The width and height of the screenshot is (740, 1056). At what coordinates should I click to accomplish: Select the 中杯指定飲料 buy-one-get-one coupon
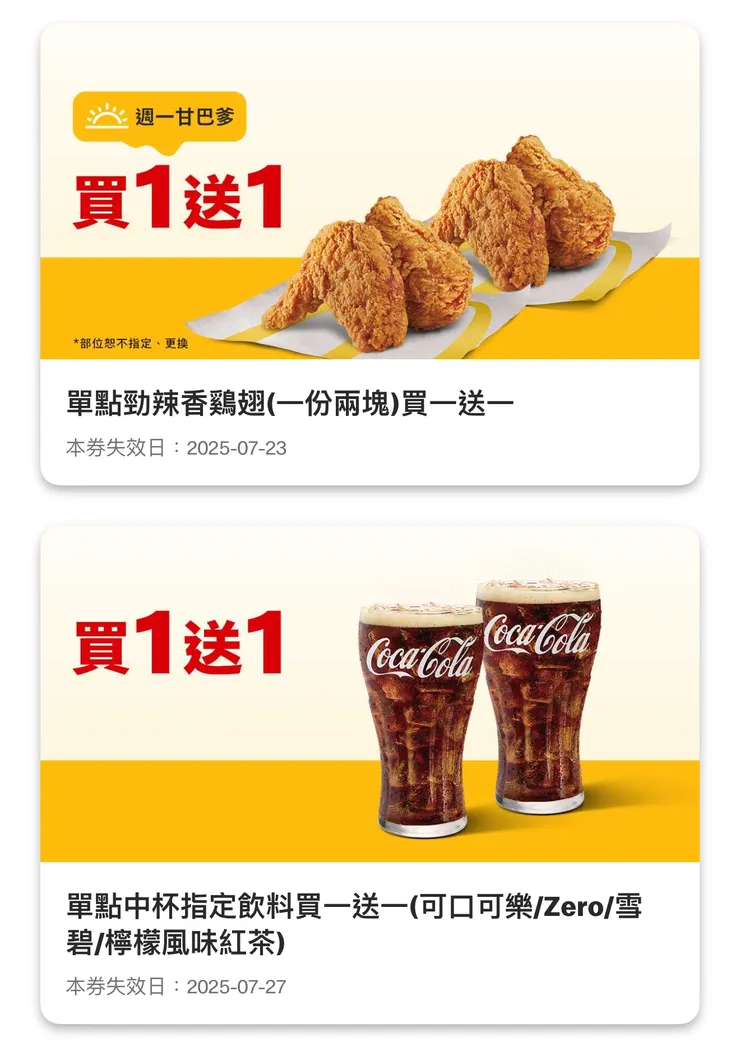coord(369,775)
